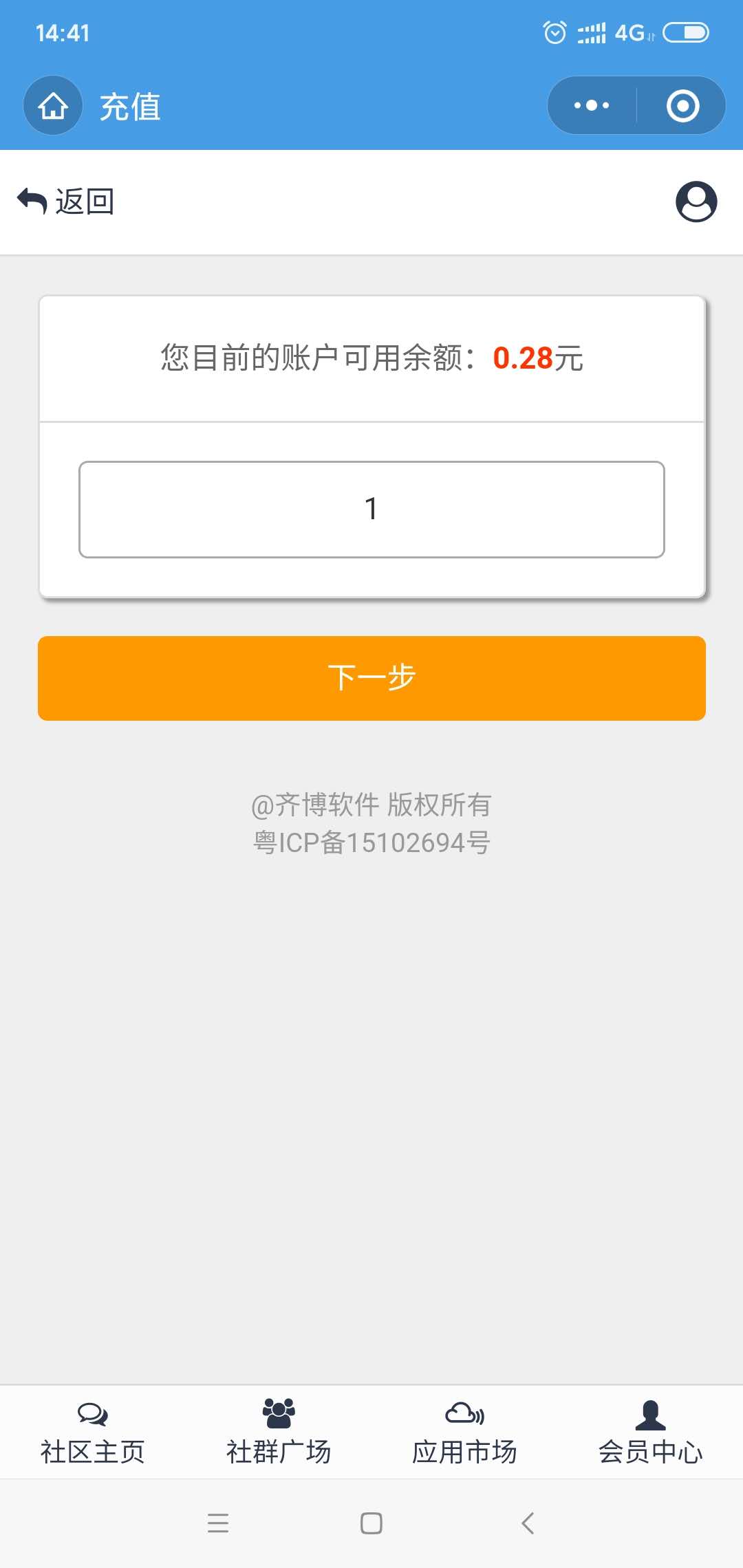Open the mini program more options menu

pyautogui.click(x=592, y=106)
